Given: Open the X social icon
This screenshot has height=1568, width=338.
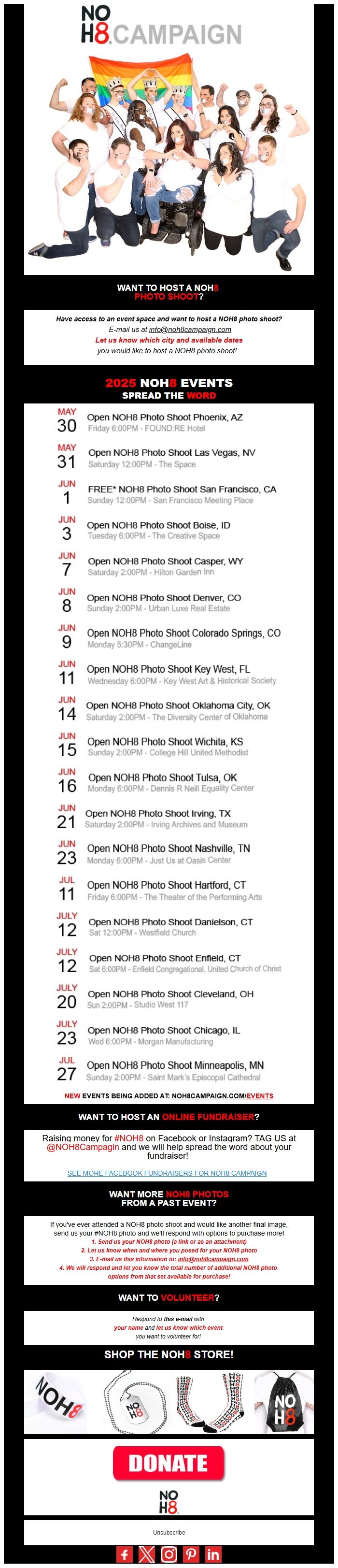Looking at the screenshot, I should [146, 1554].
